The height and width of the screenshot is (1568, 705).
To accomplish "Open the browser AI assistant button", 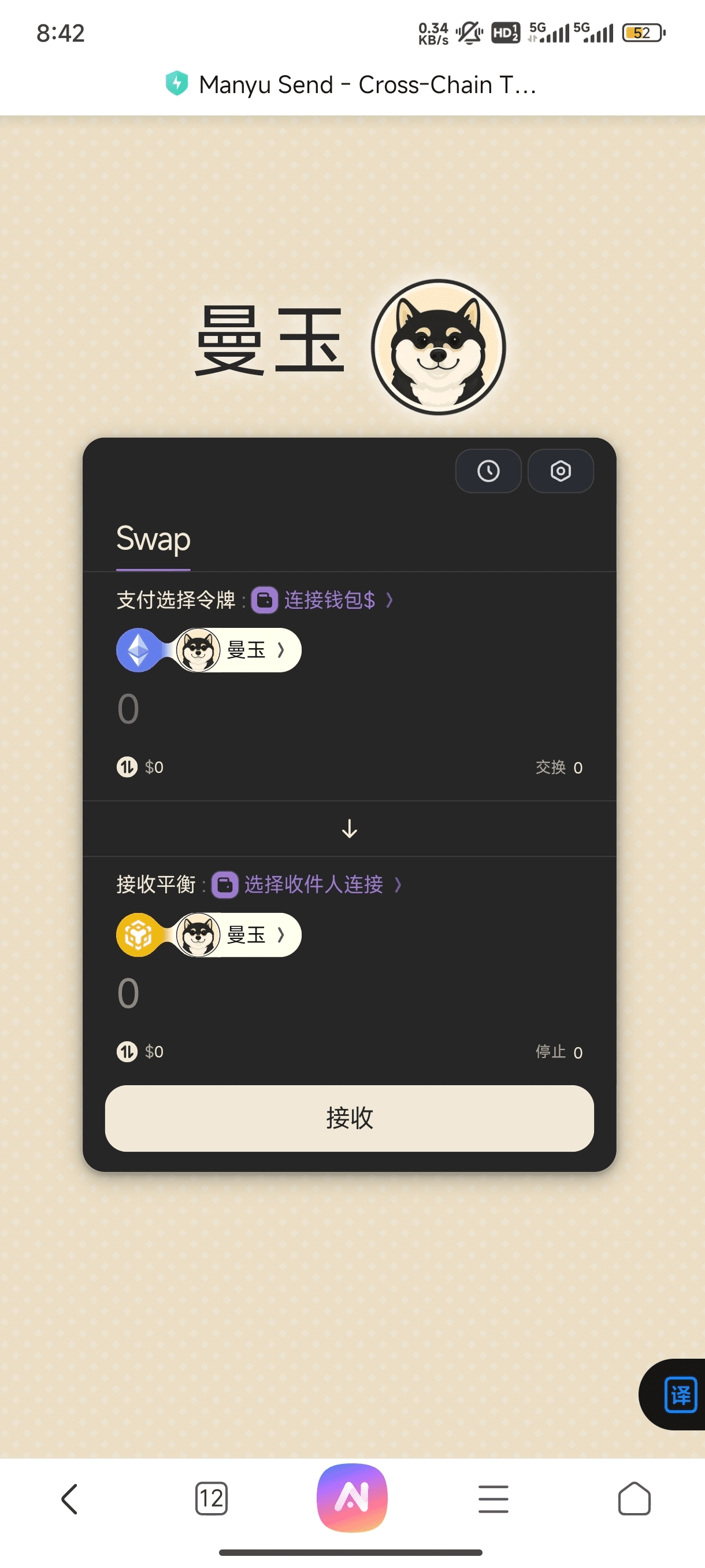I will click(x=351, y=1497).
